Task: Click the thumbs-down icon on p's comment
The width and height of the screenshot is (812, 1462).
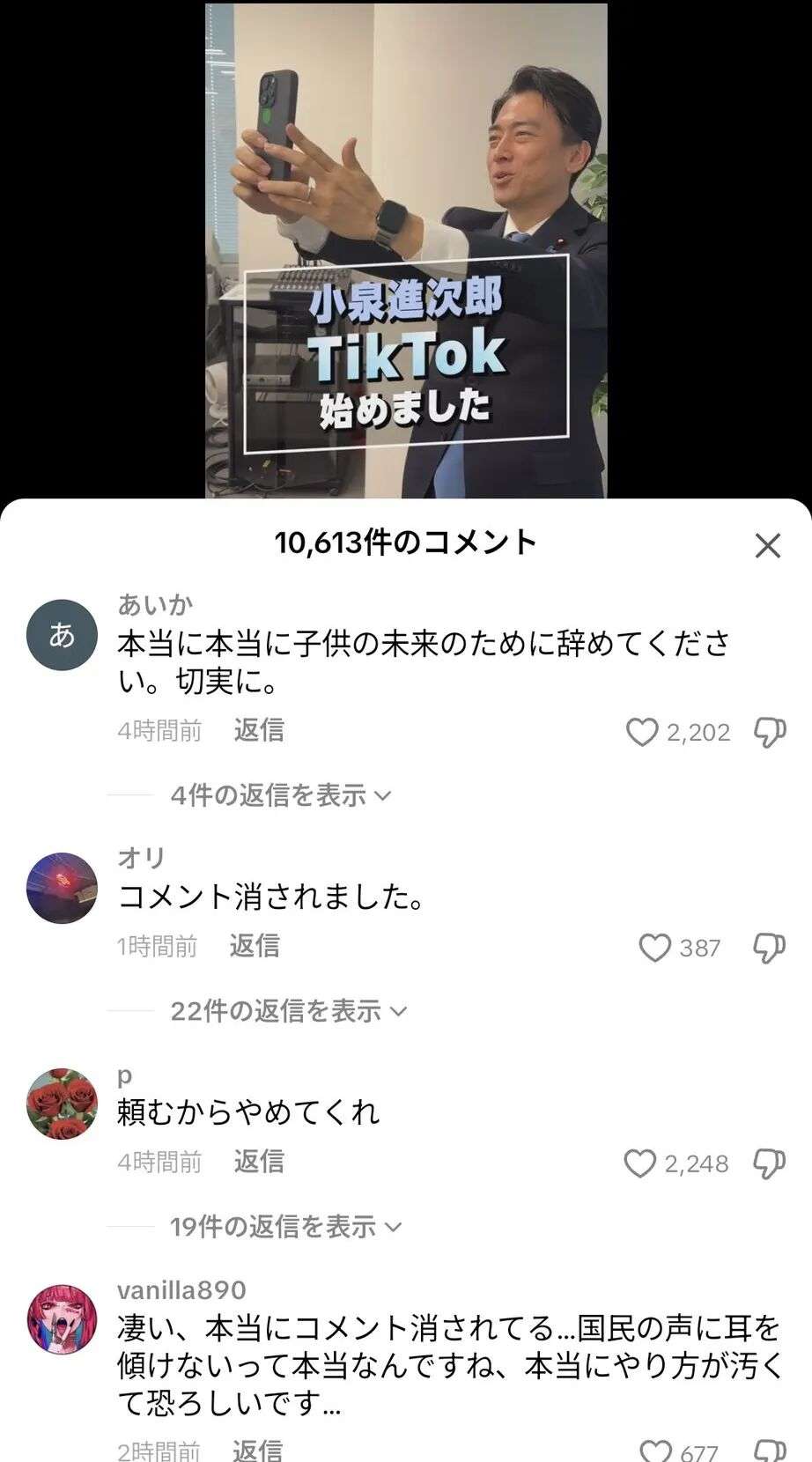Action: [769, 1163]
